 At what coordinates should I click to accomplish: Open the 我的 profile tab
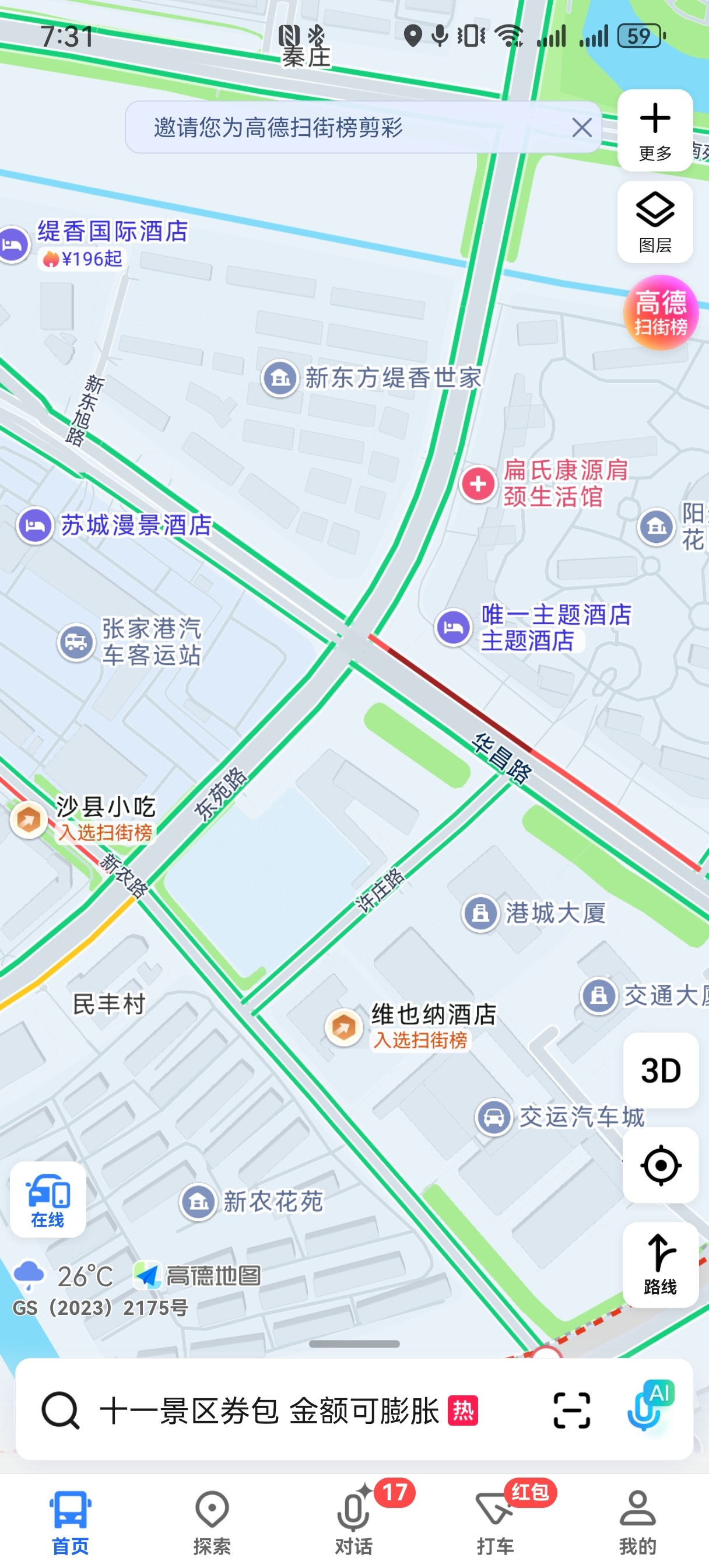coord(637,1520)
